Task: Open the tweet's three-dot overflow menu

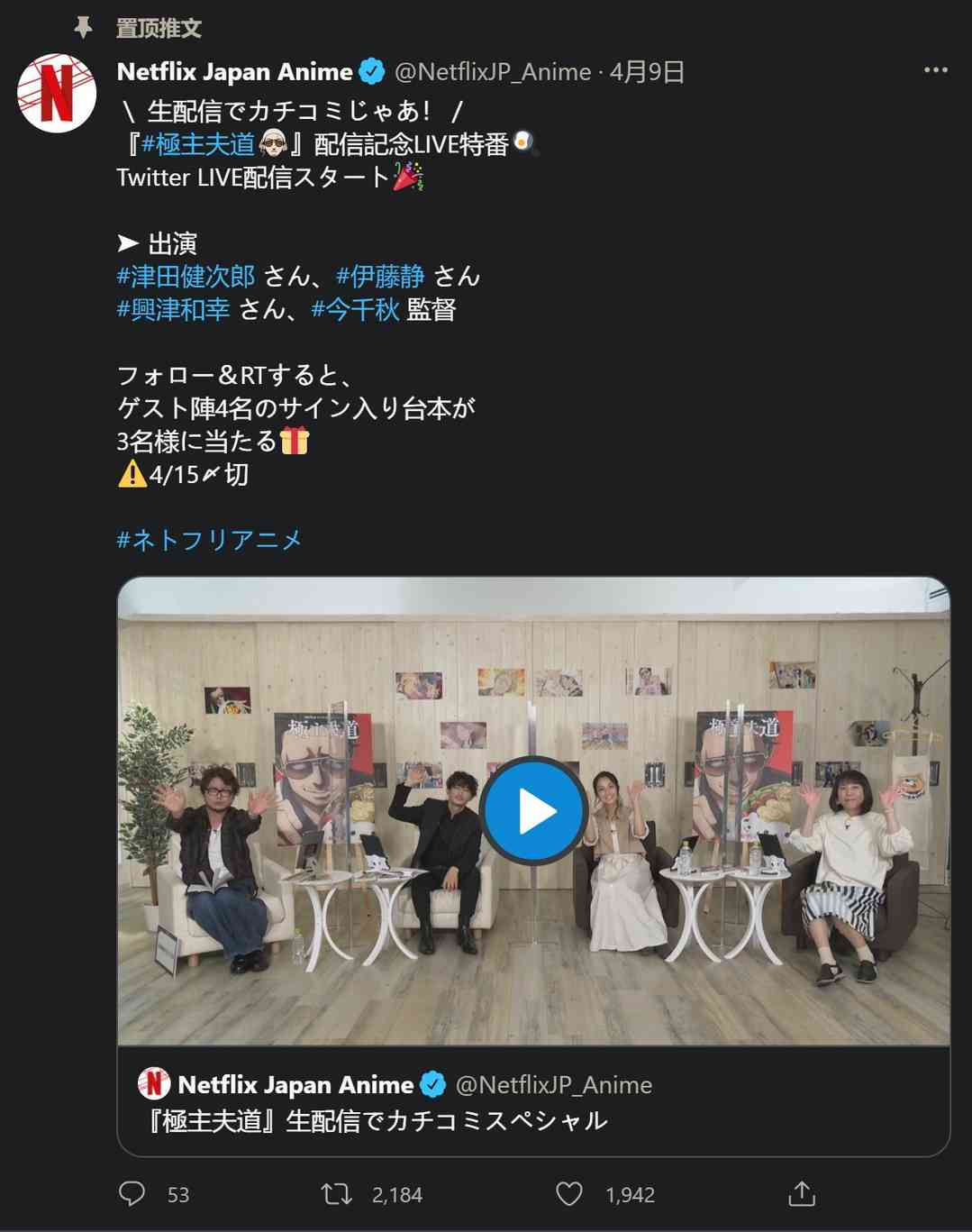Action: pyautogui.click(x=935, y=70)
